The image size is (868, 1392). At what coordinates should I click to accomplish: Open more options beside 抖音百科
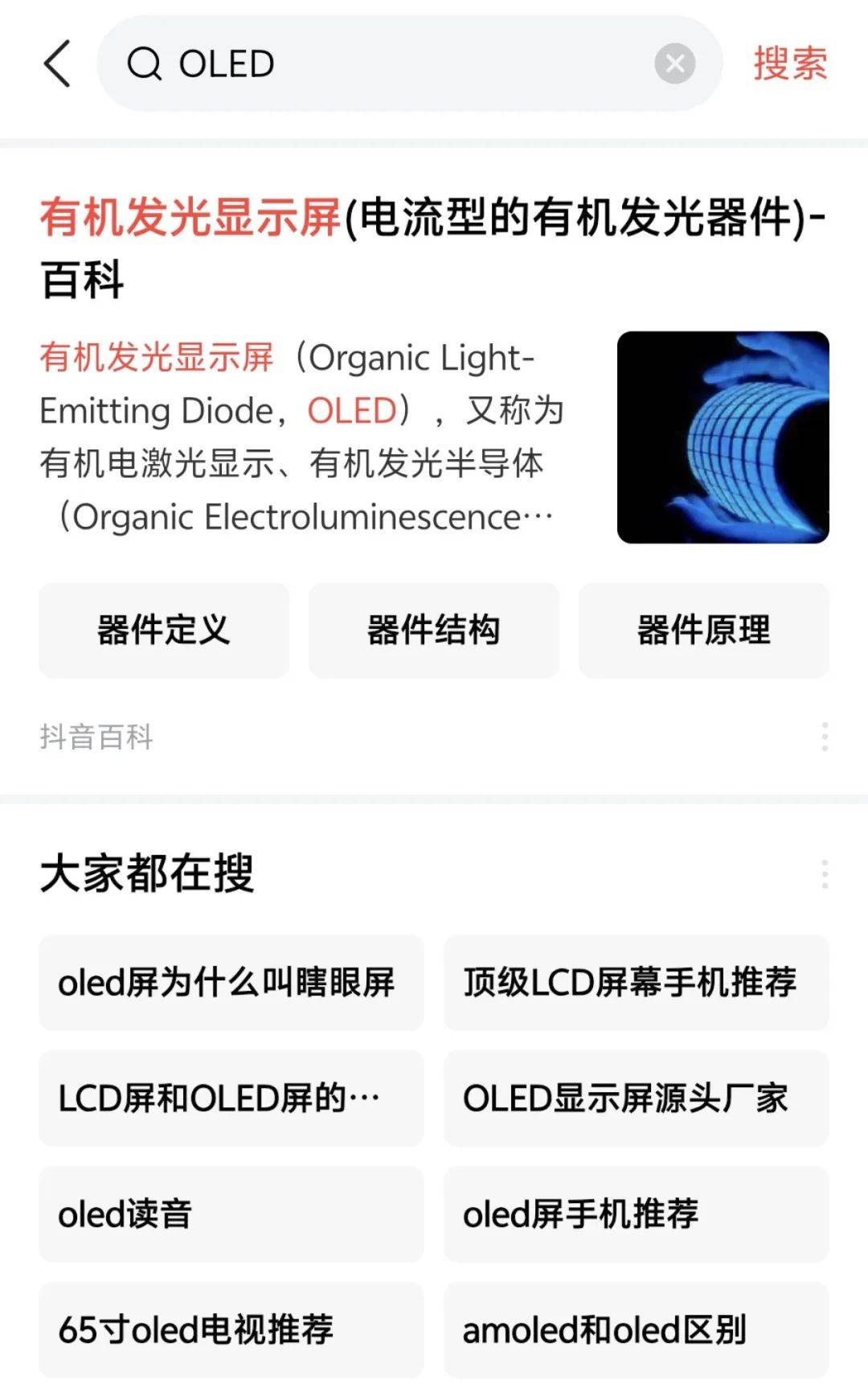pyautogui.click(x=825, y=737)
